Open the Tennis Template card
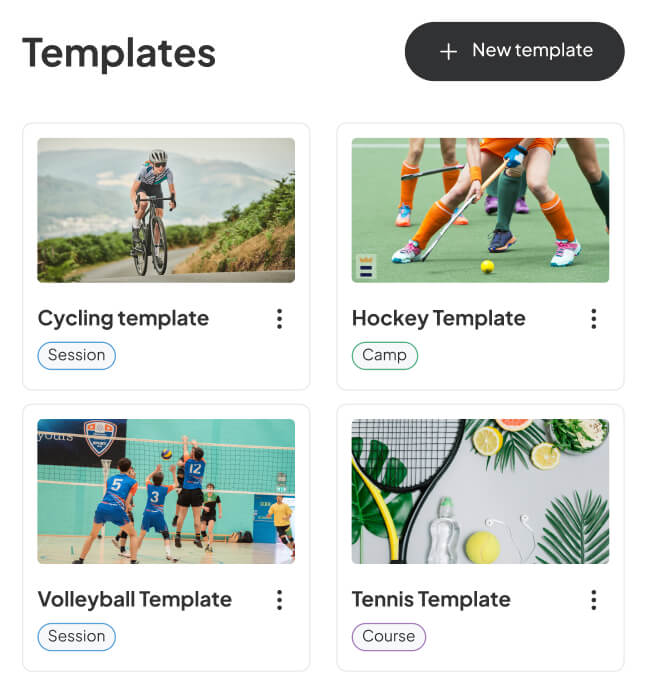The height and width of the screenshot is (684, 645). tap(480, 491)
